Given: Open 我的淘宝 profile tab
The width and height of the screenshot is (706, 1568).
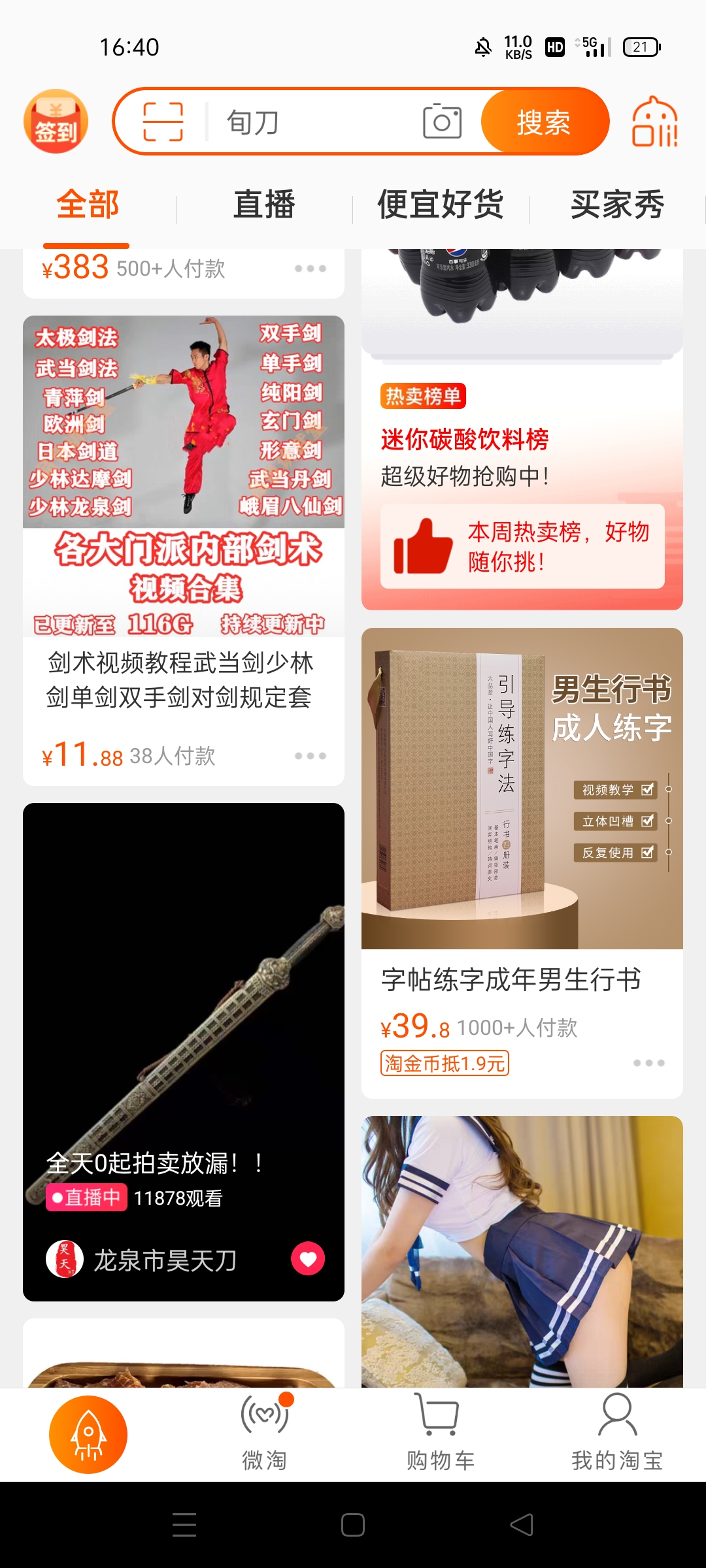Looking at the screenshot, I should click(617, 1434).
